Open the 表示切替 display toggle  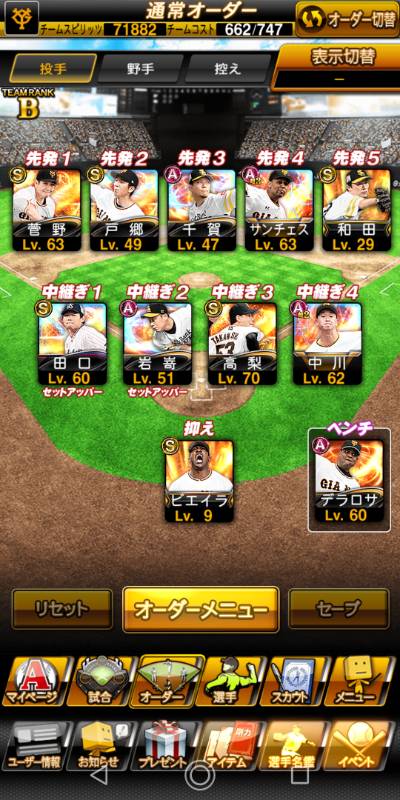click(337, 67)
